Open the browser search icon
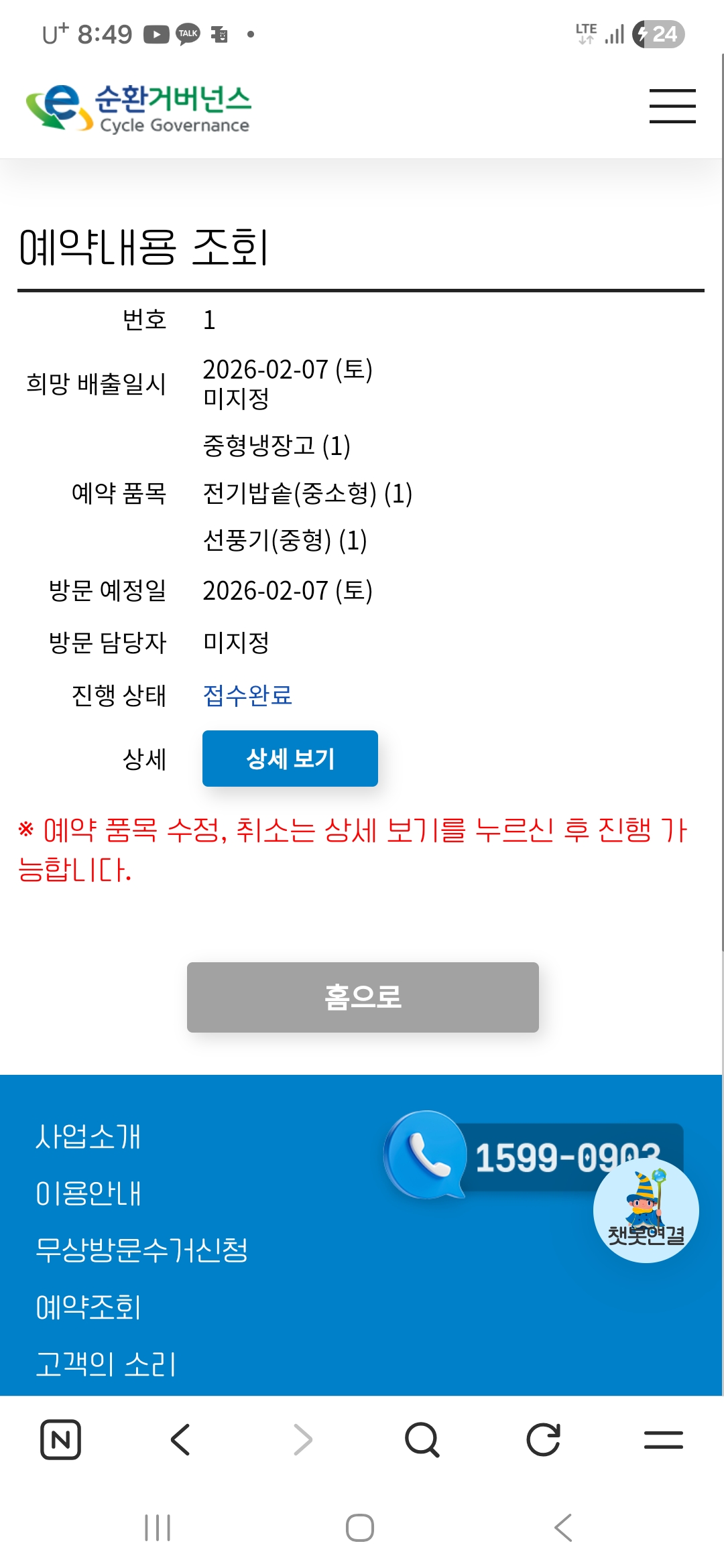This screenshot has height=1568, width=724. 422,1439
